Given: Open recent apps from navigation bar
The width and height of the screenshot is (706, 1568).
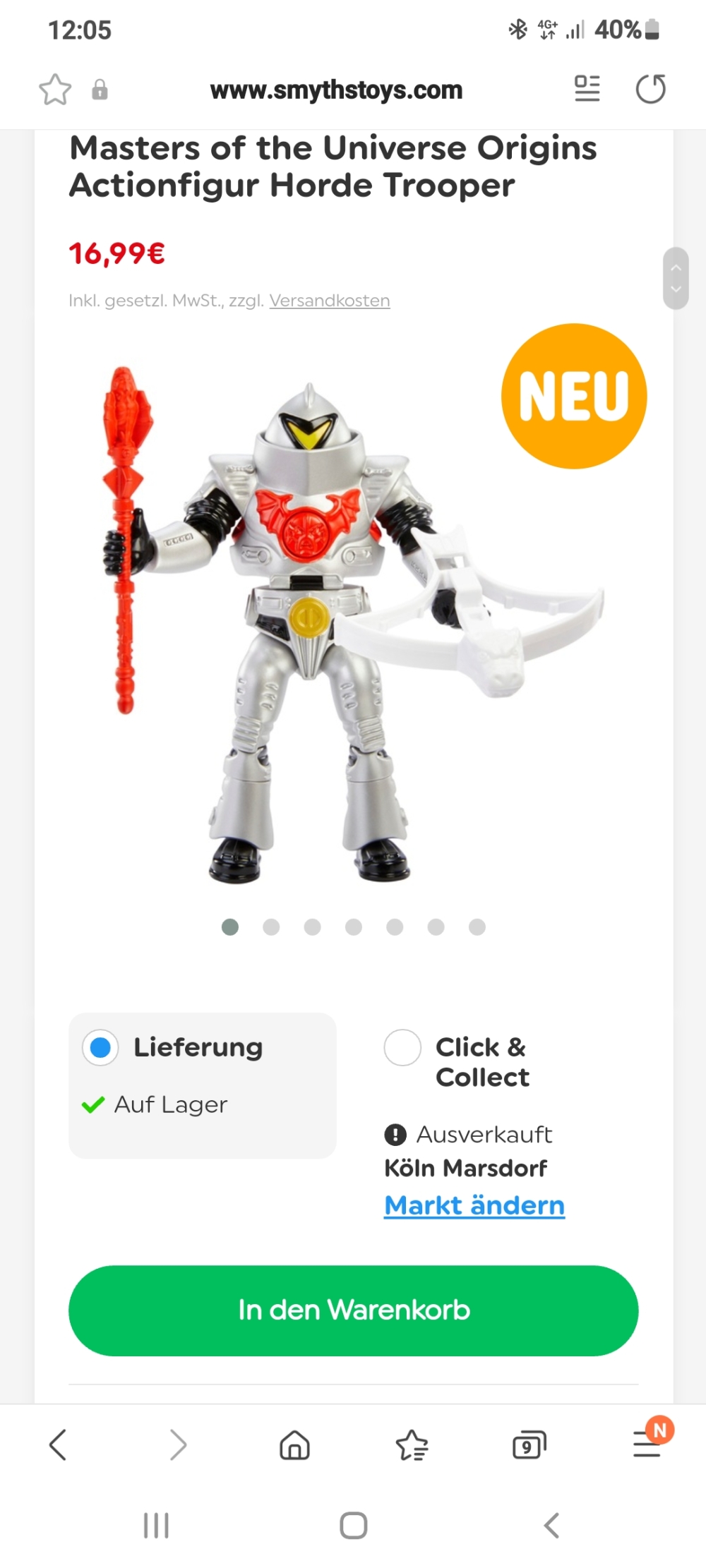Looking at the screenshot, I should [156, 1525].
